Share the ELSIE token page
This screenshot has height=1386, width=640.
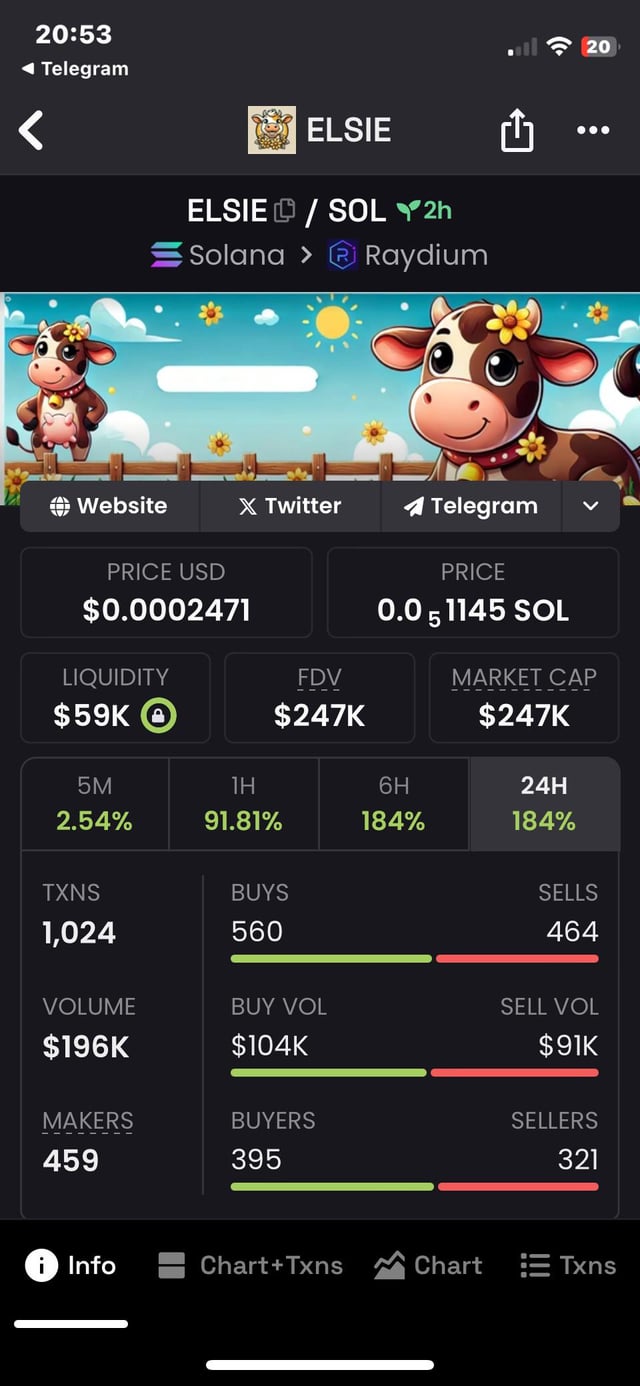(516, 131)
